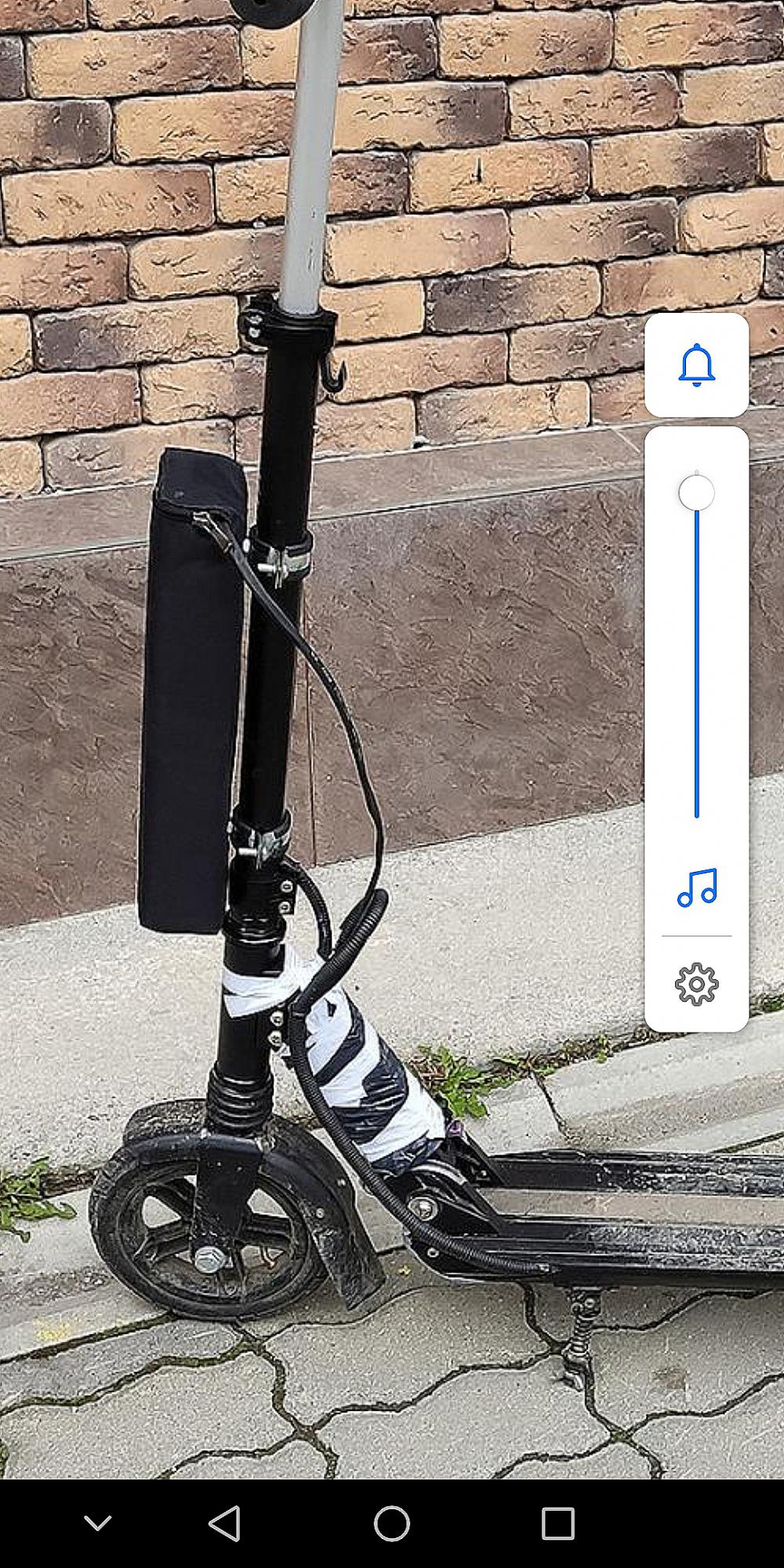Go to the home screen
Image resolution: width=784 pixels, height=1568 pixels.
pyautogui.click(x=392, y=1524)
